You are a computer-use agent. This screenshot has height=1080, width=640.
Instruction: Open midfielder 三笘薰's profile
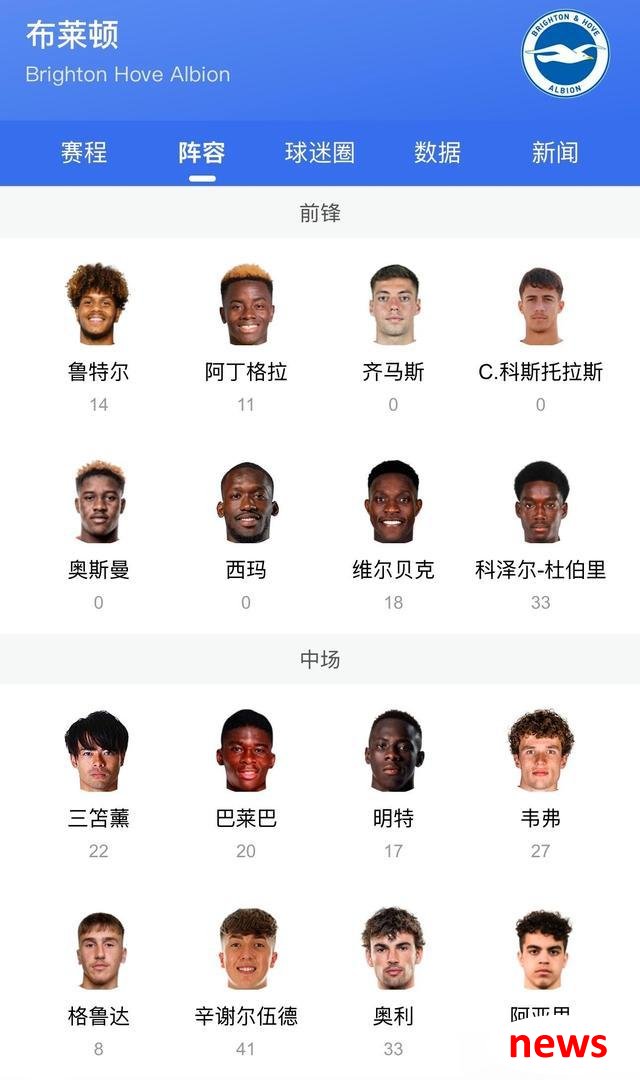pos(98,751)
